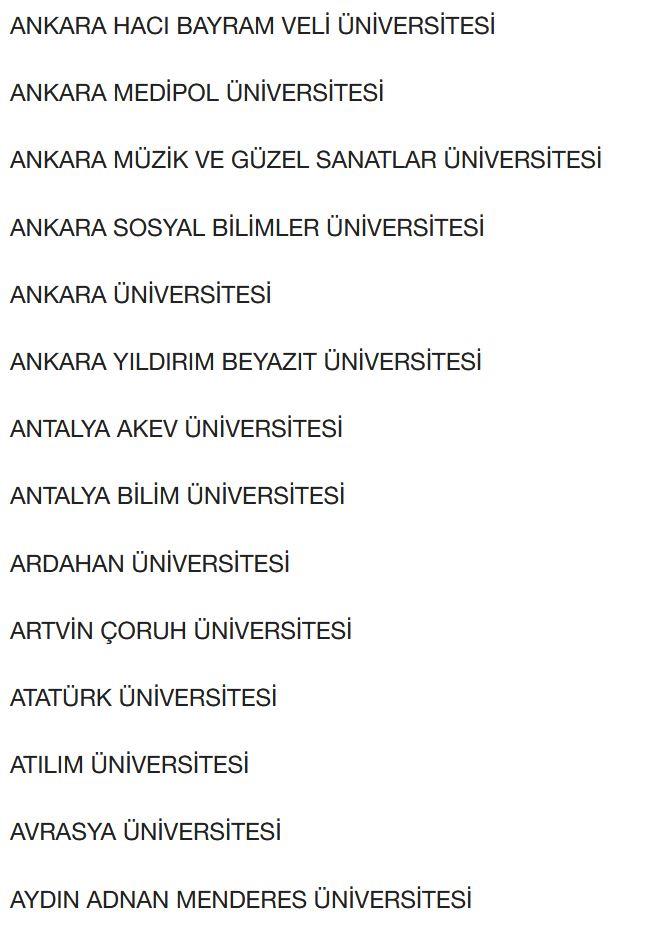Choose Atatürk Üniversitesi
652x940 pixels.
pyautogui.click(x=143, y=698)
